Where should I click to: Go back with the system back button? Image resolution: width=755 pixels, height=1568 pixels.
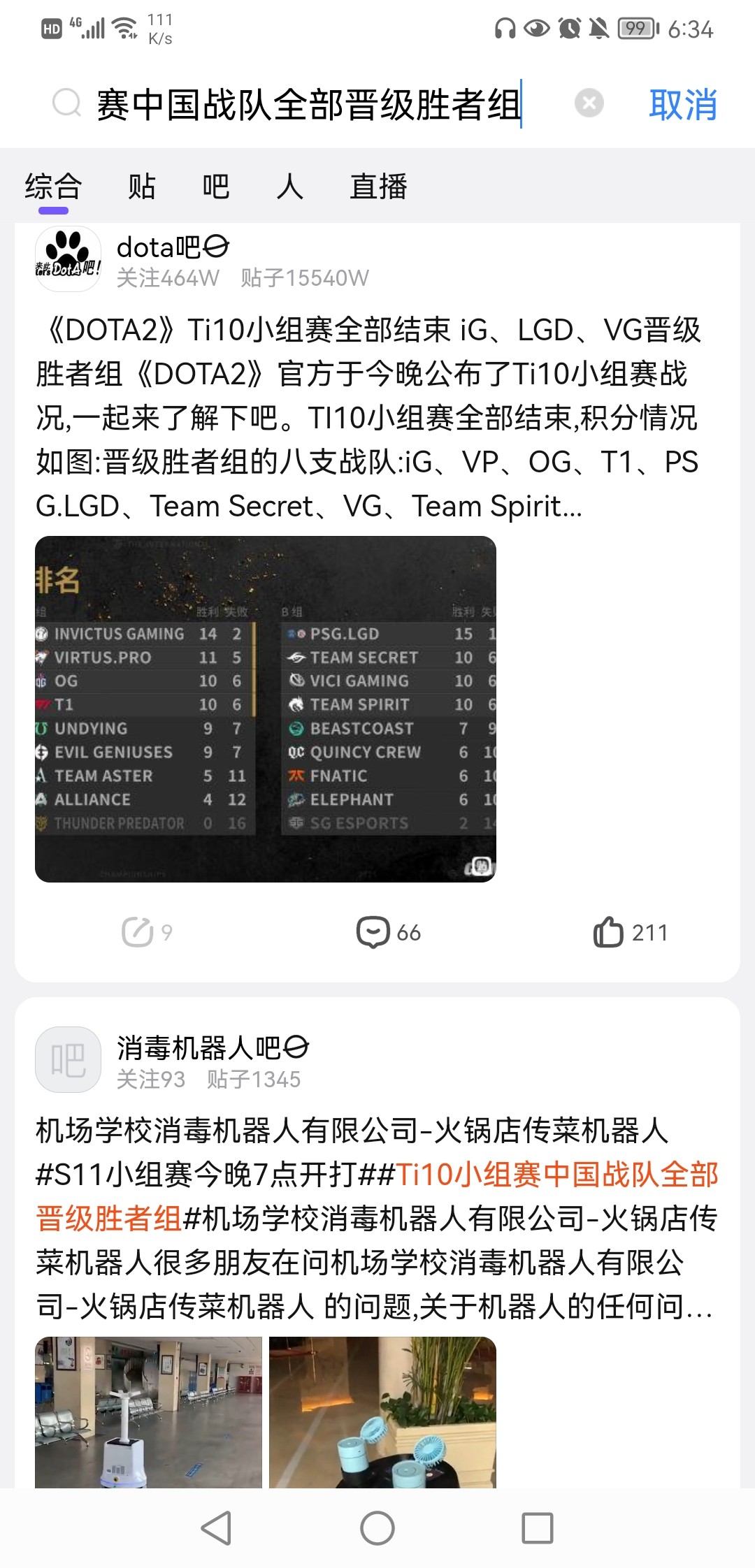coord(216,1527)
